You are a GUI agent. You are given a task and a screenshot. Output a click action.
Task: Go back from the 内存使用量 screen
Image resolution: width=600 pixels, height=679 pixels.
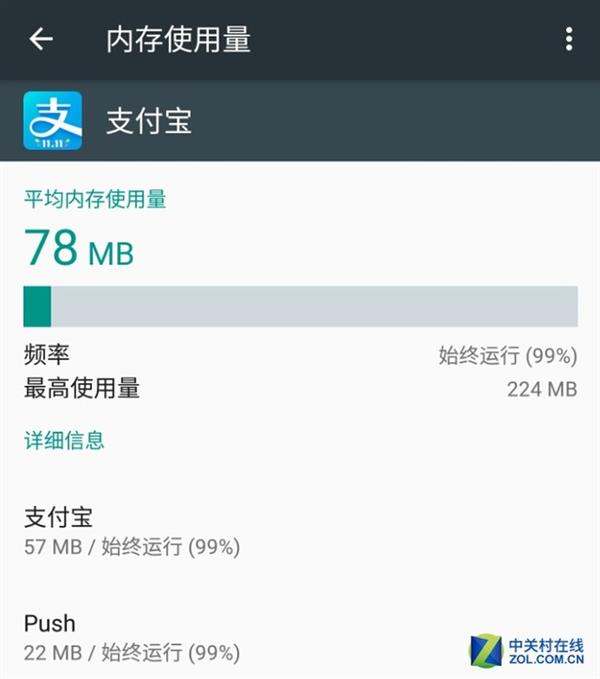[x=41, y=40]
